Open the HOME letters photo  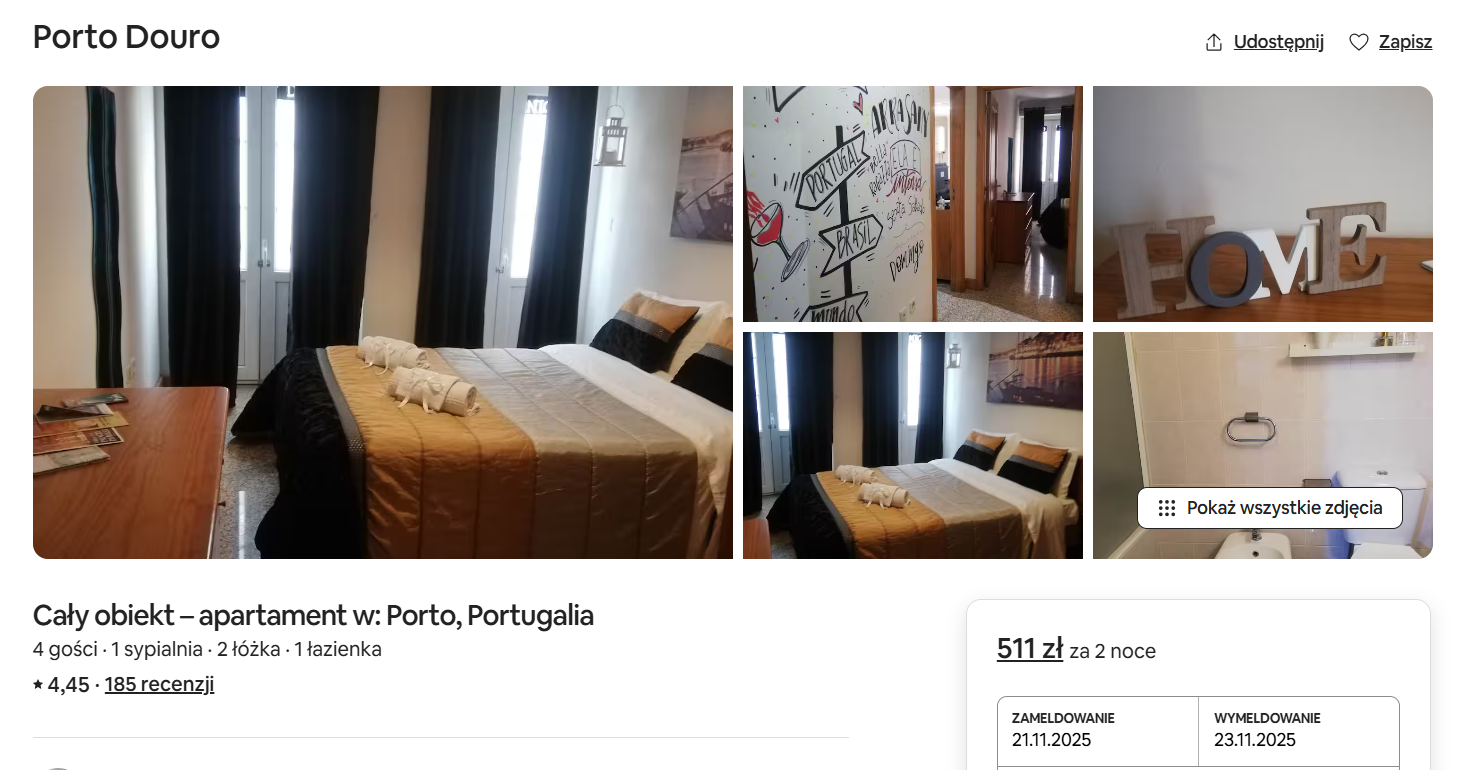pyautogui.click(x=1262, y=204)
